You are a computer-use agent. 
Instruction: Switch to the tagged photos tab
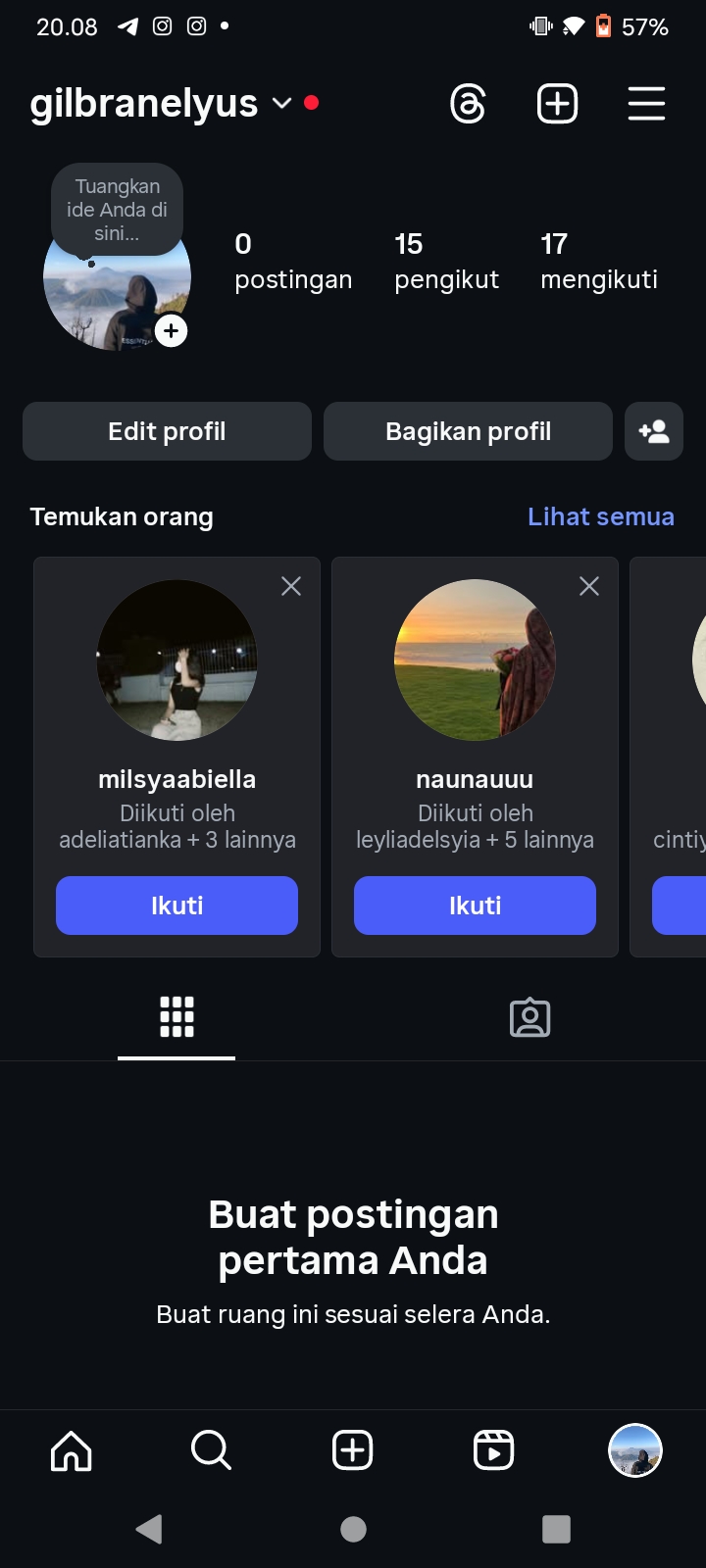point(529,1017)
